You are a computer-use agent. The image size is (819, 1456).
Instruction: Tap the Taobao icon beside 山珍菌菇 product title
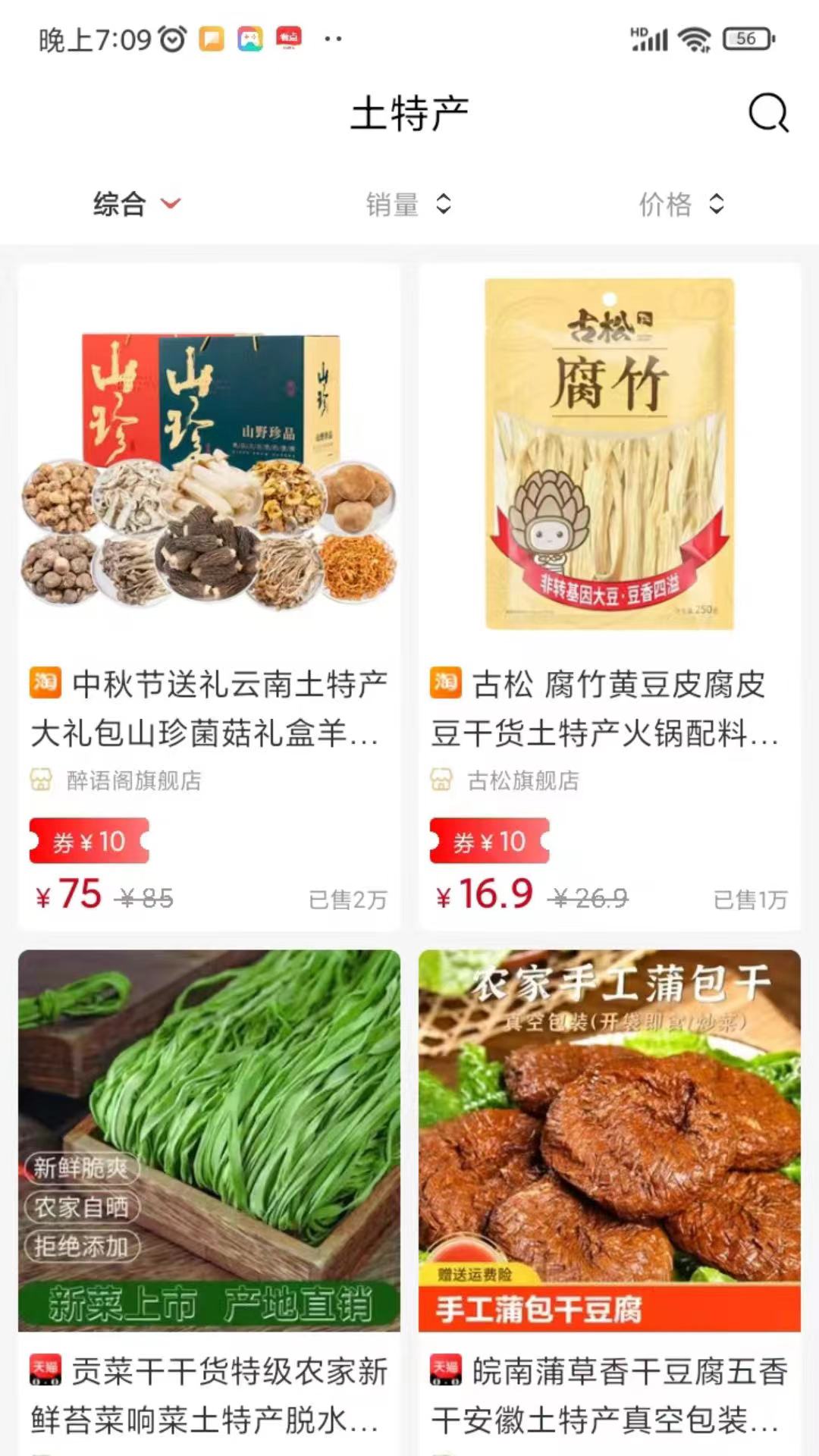pos(47,682)
